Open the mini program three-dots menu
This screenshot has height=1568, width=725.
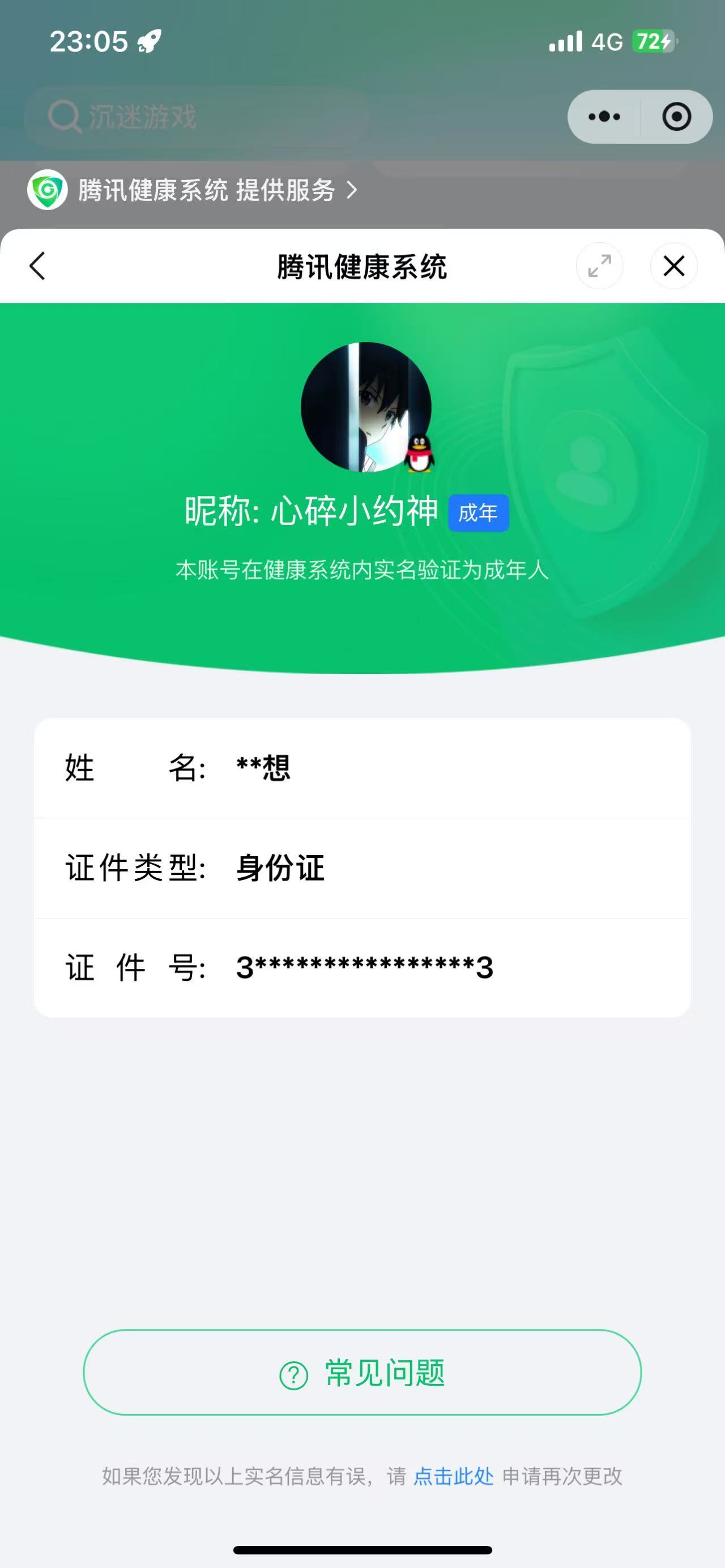pos(604,116)
